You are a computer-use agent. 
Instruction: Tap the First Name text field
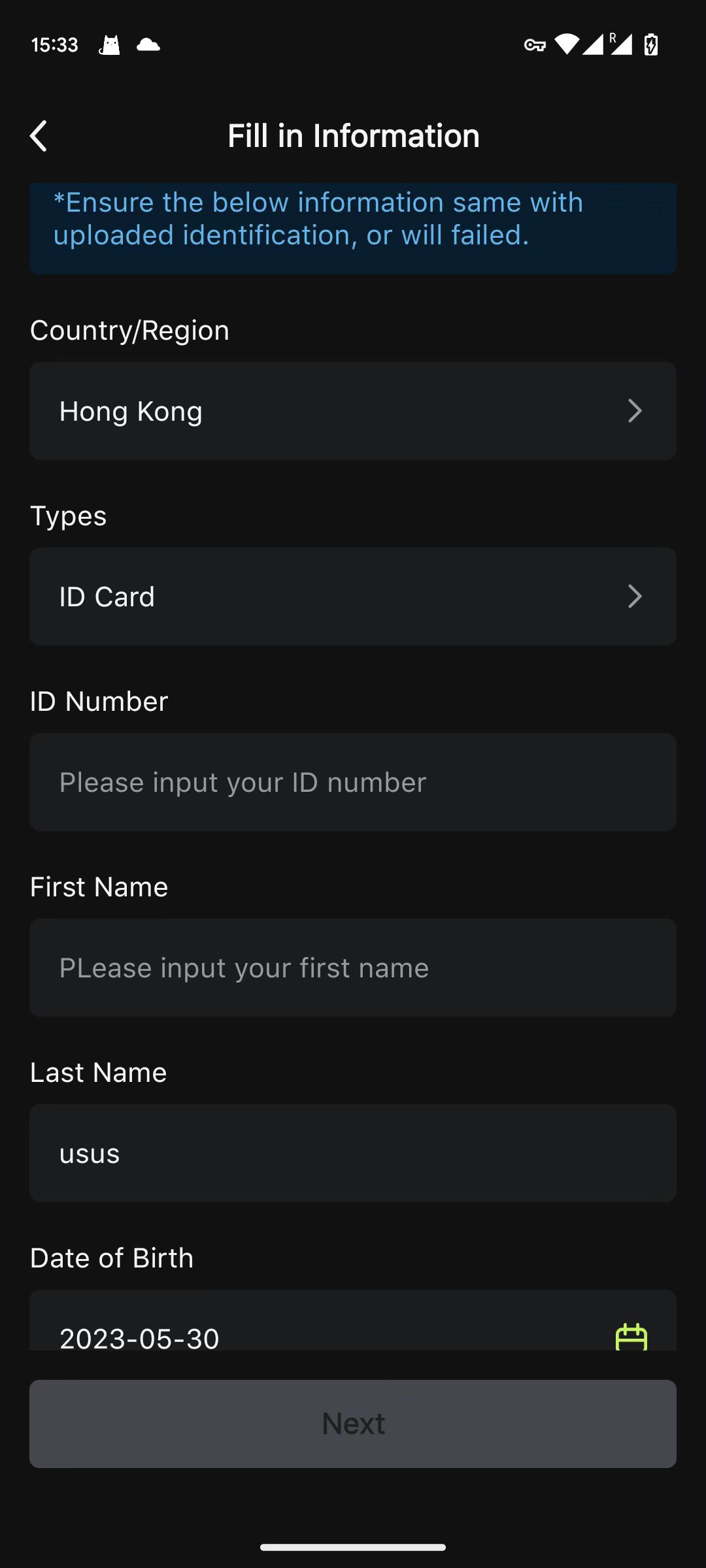click(353, 968)
